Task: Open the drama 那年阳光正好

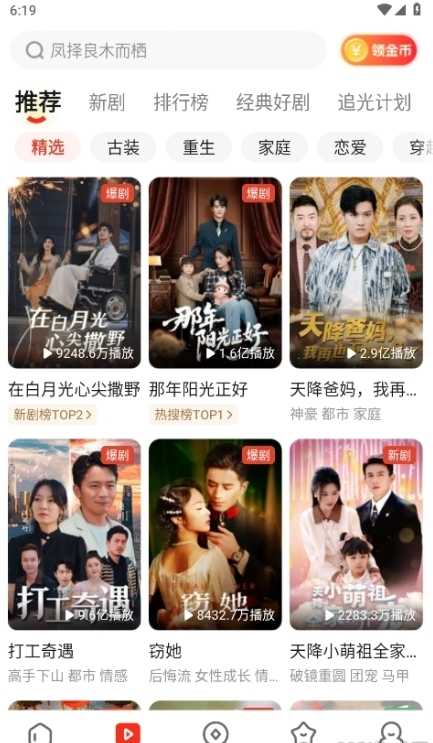Action: tap(215, 272)
